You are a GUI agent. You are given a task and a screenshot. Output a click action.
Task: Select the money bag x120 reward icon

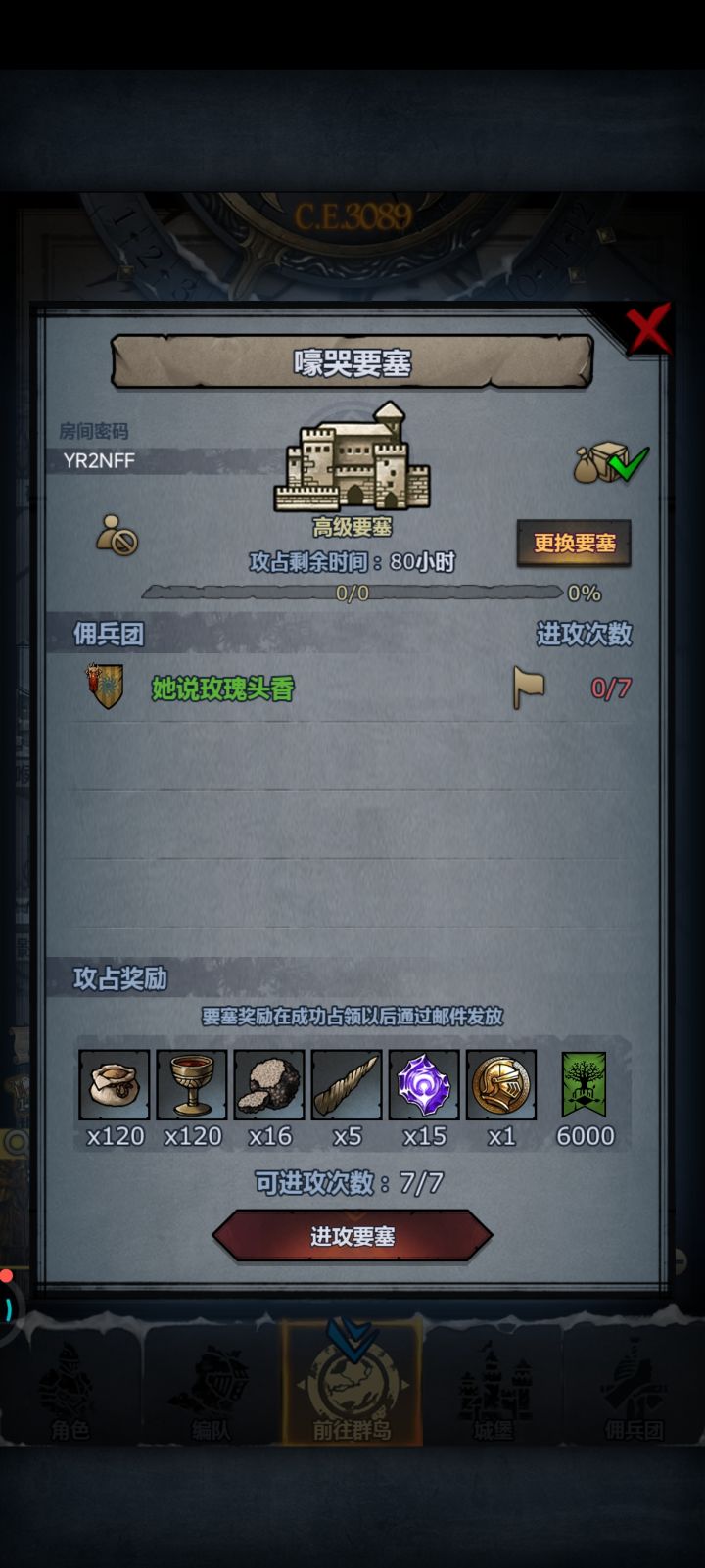click(114, 1084)
